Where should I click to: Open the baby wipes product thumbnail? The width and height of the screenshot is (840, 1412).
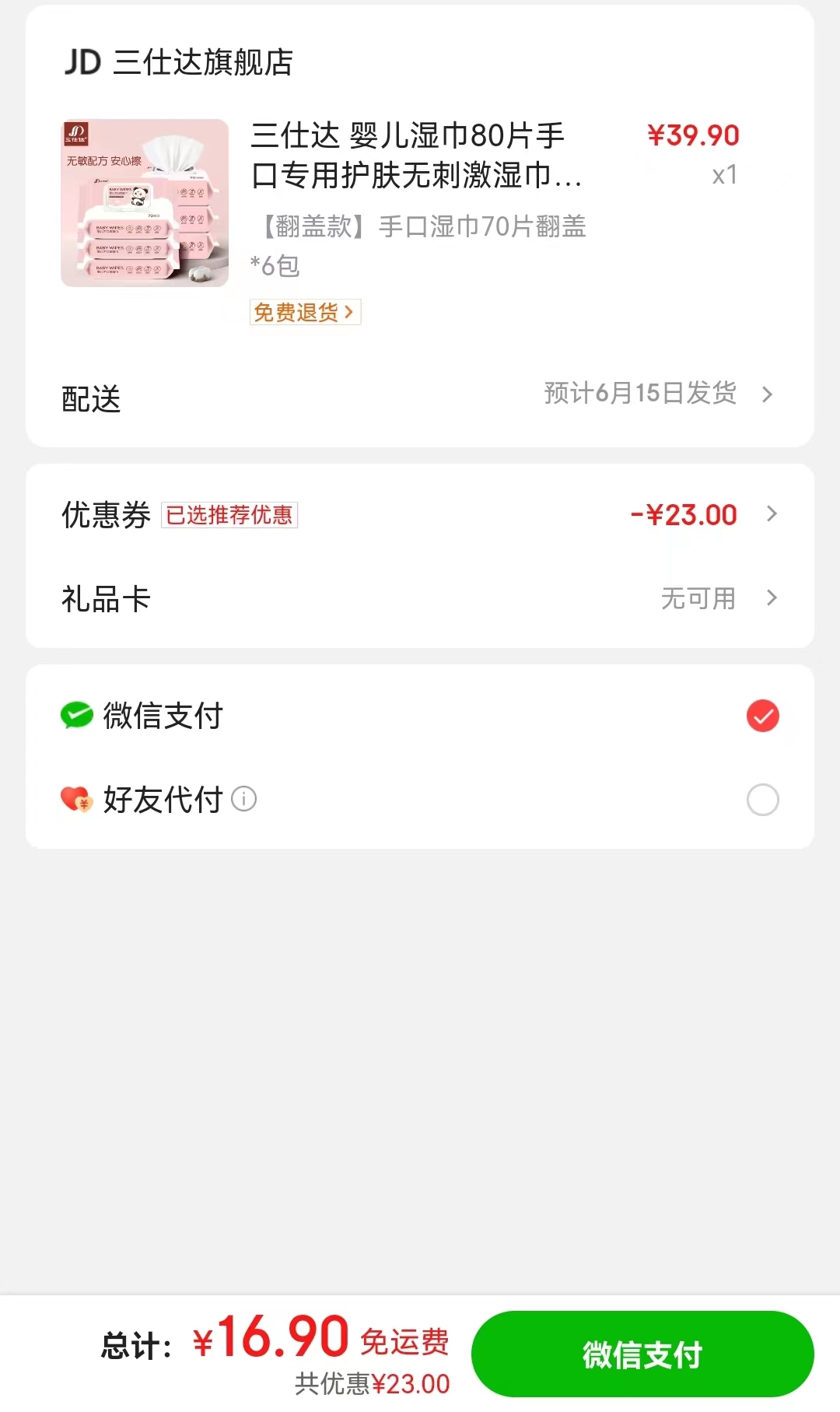(x=145, y=203)
